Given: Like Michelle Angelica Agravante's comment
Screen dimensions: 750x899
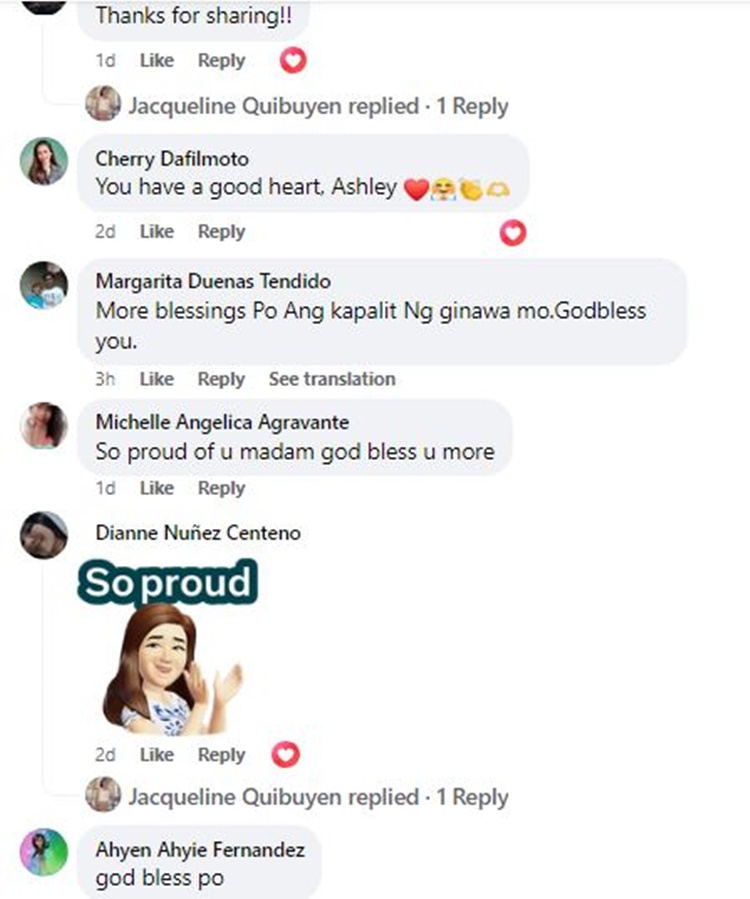Looking at the screenshot, I should [156, 488].
